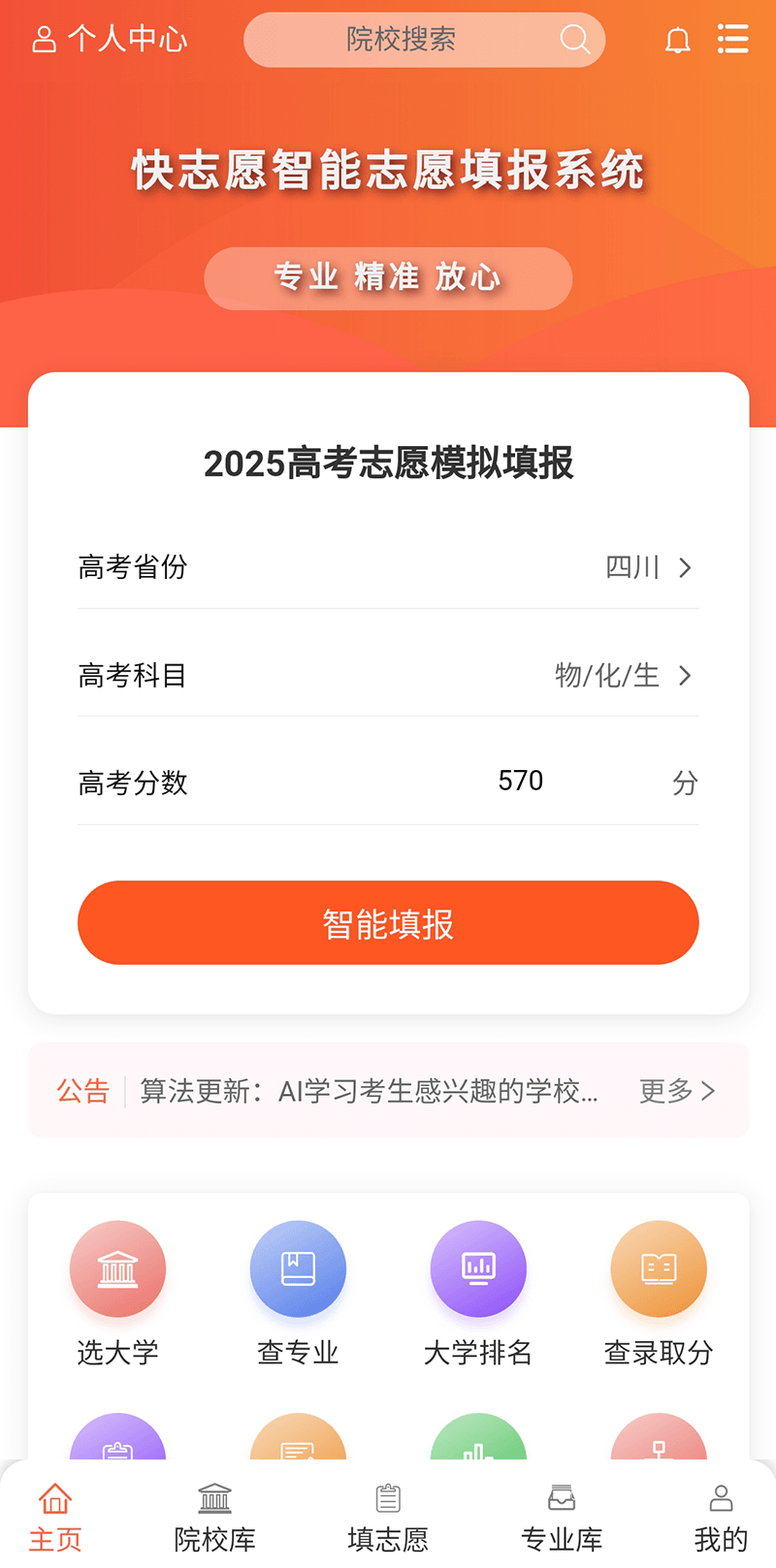Open the 我的 tab in bottom bar
Image resolution: width=776 pixels, height=1568 pixels.
tap(720, 1513)
